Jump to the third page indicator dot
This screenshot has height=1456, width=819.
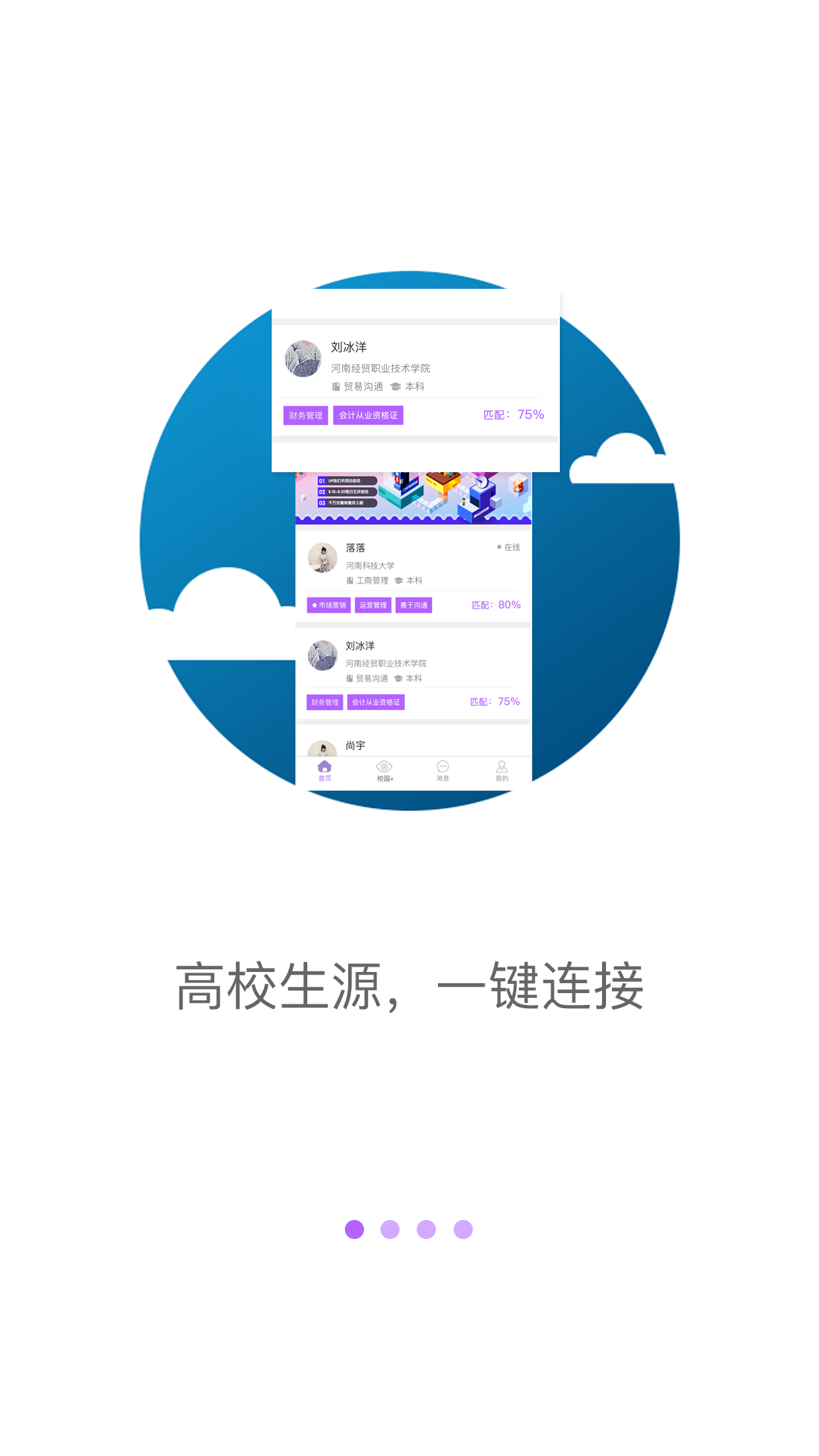click(427, 1229)
